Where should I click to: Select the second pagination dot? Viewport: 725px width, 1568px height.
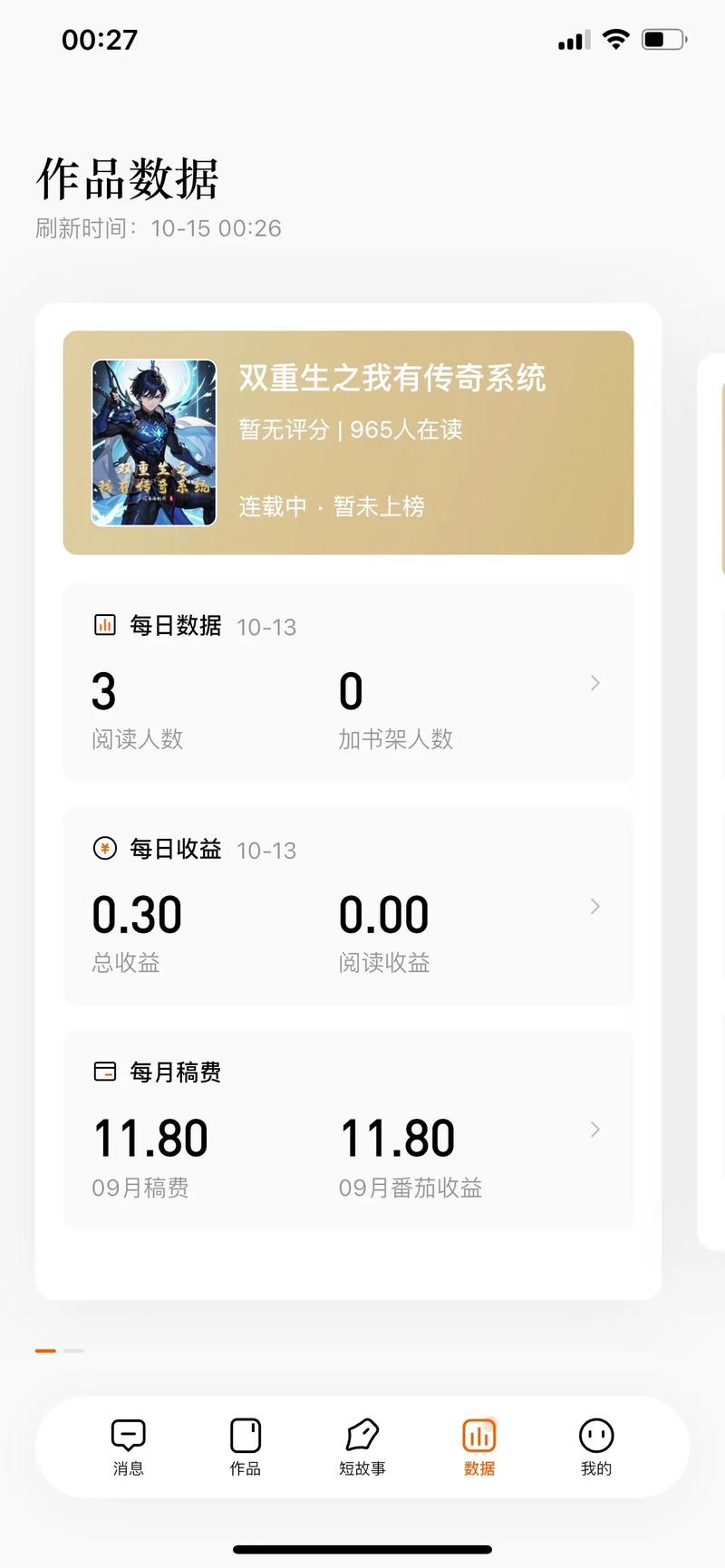tap(73, 1351)
